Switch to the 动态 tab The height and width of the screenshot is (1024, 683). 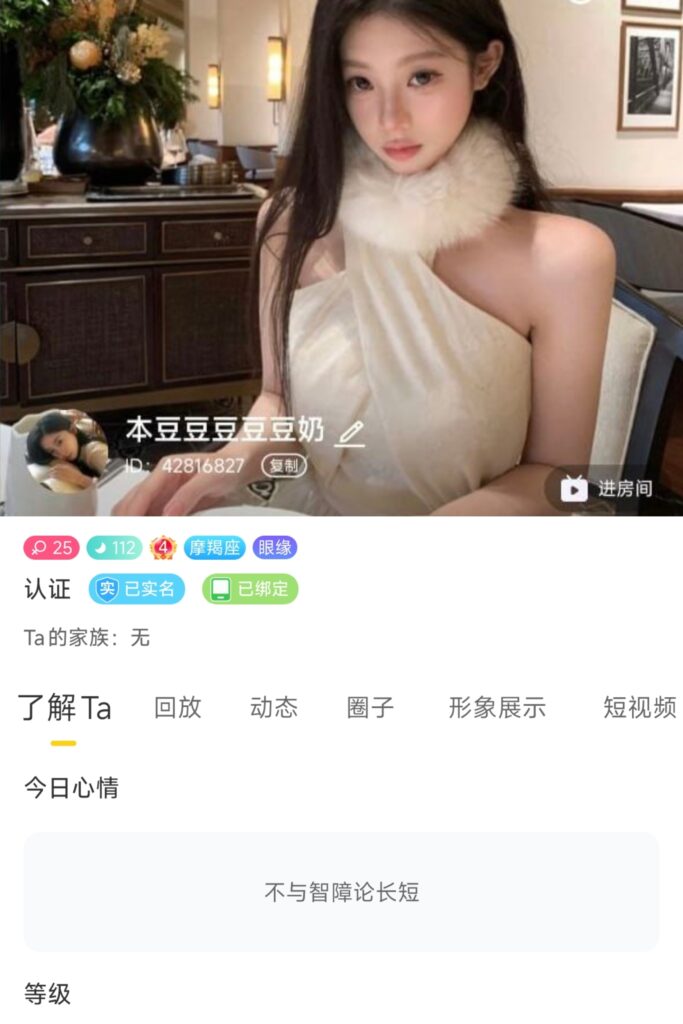tap(274, 708)
